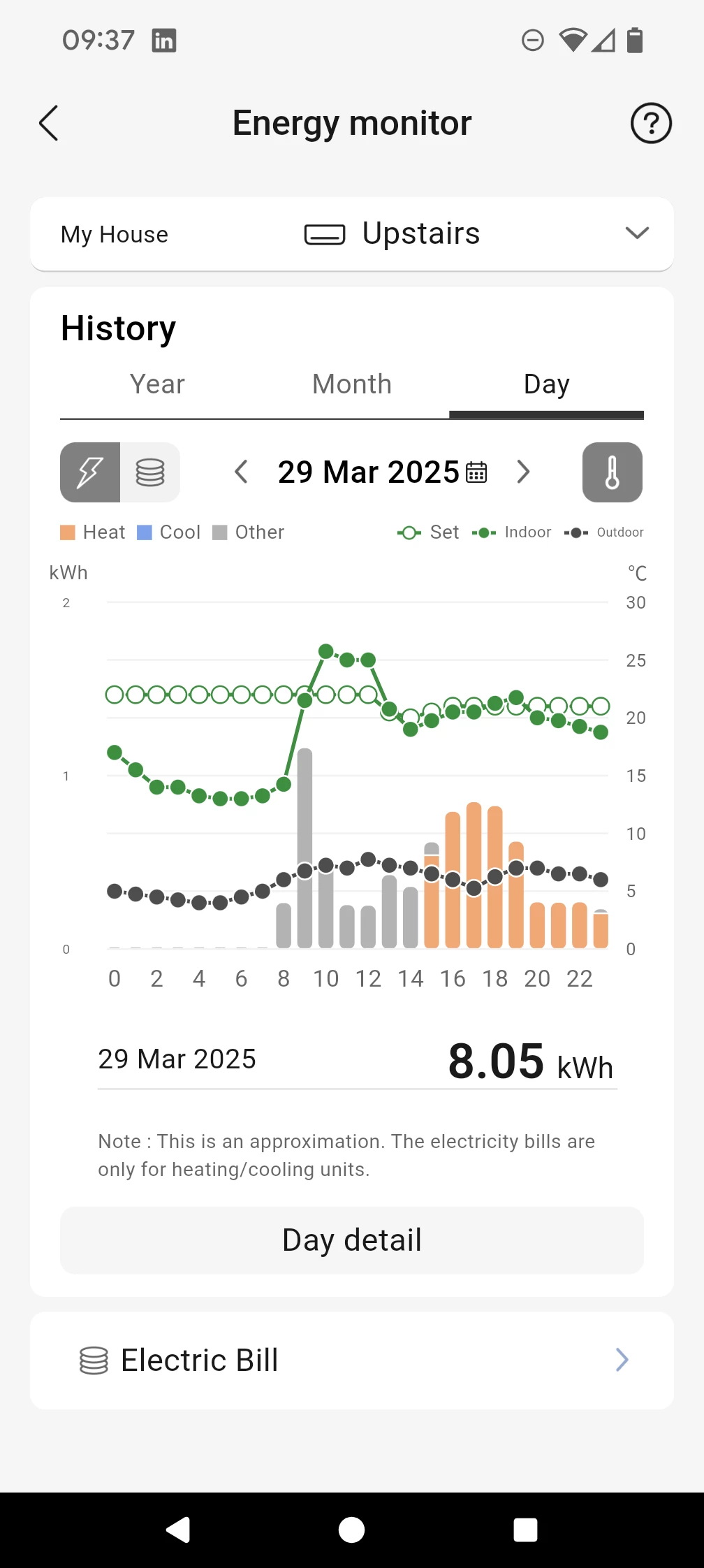
Task: Switch chart to cost coins view
Action: pos(150,472)
